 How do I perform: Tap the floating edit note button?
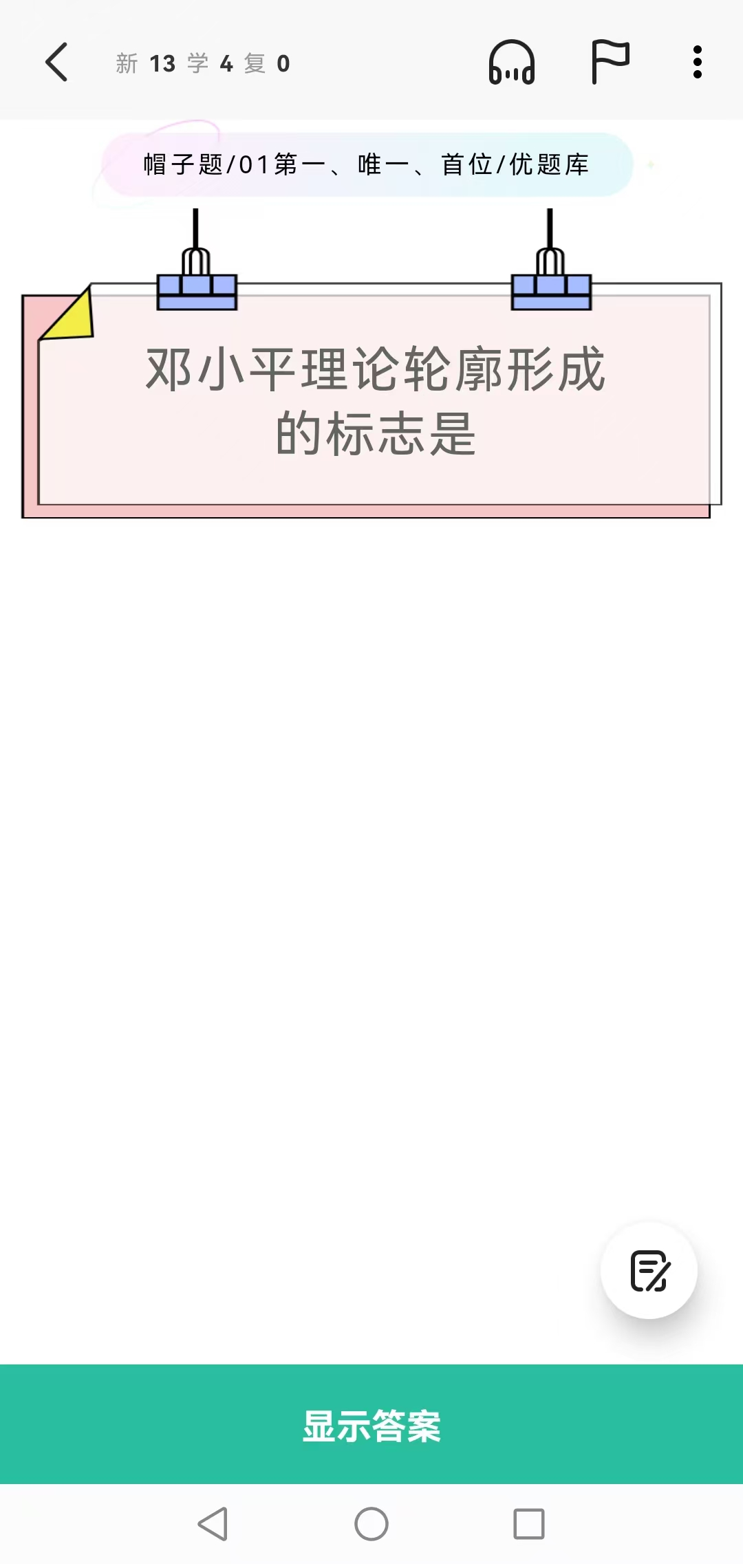649,1271
